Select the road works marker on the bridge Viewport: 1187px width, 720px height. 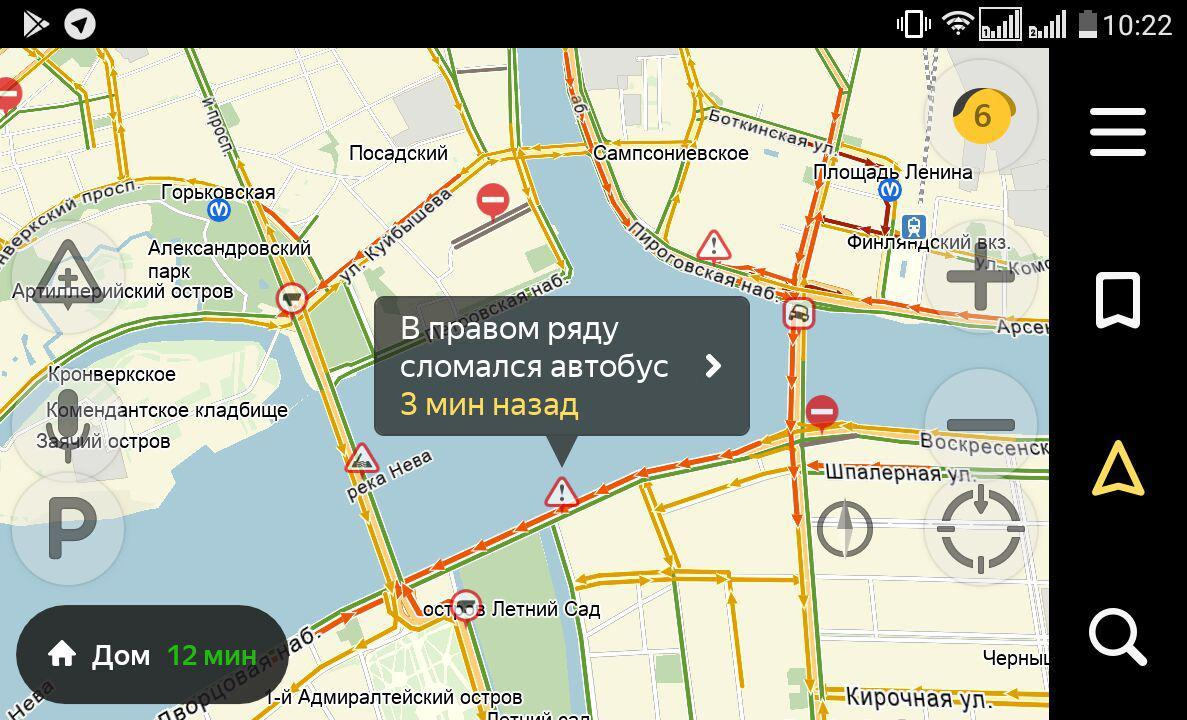361,460
